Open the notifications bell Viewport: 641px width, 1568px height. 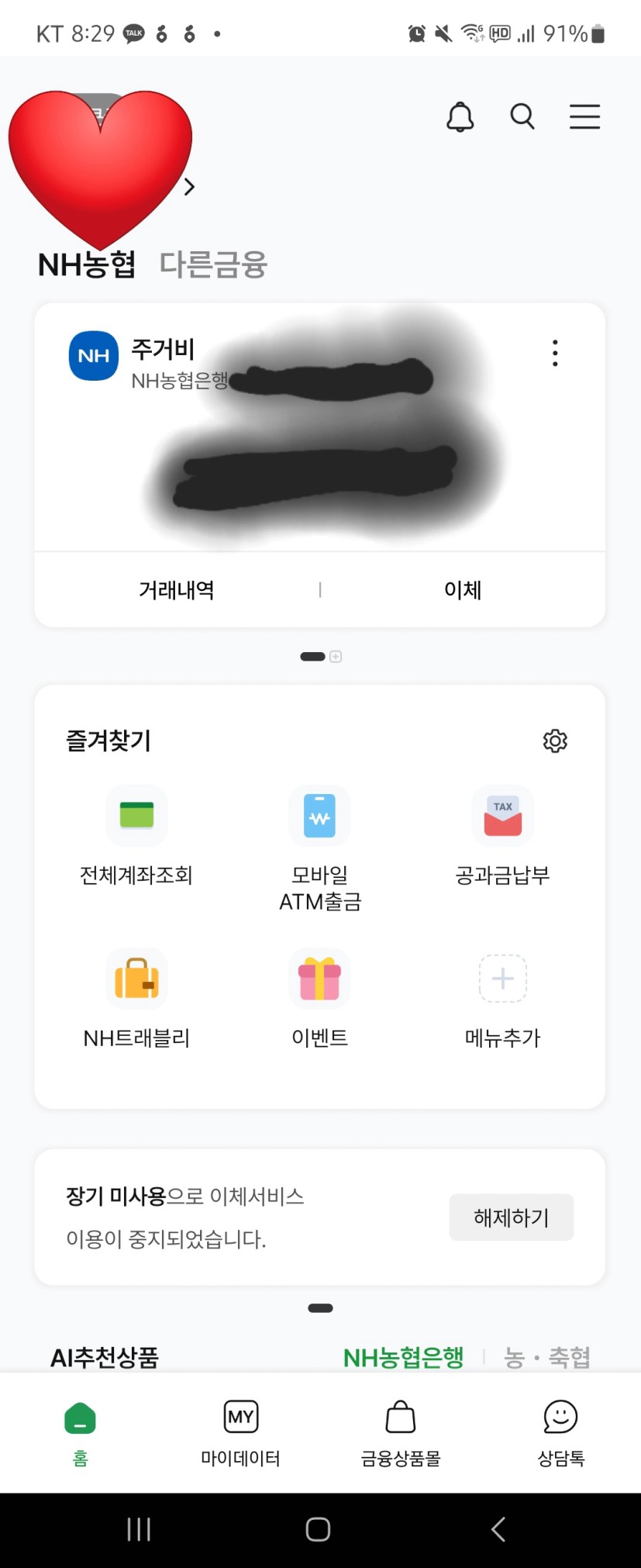tap(460, 117)
